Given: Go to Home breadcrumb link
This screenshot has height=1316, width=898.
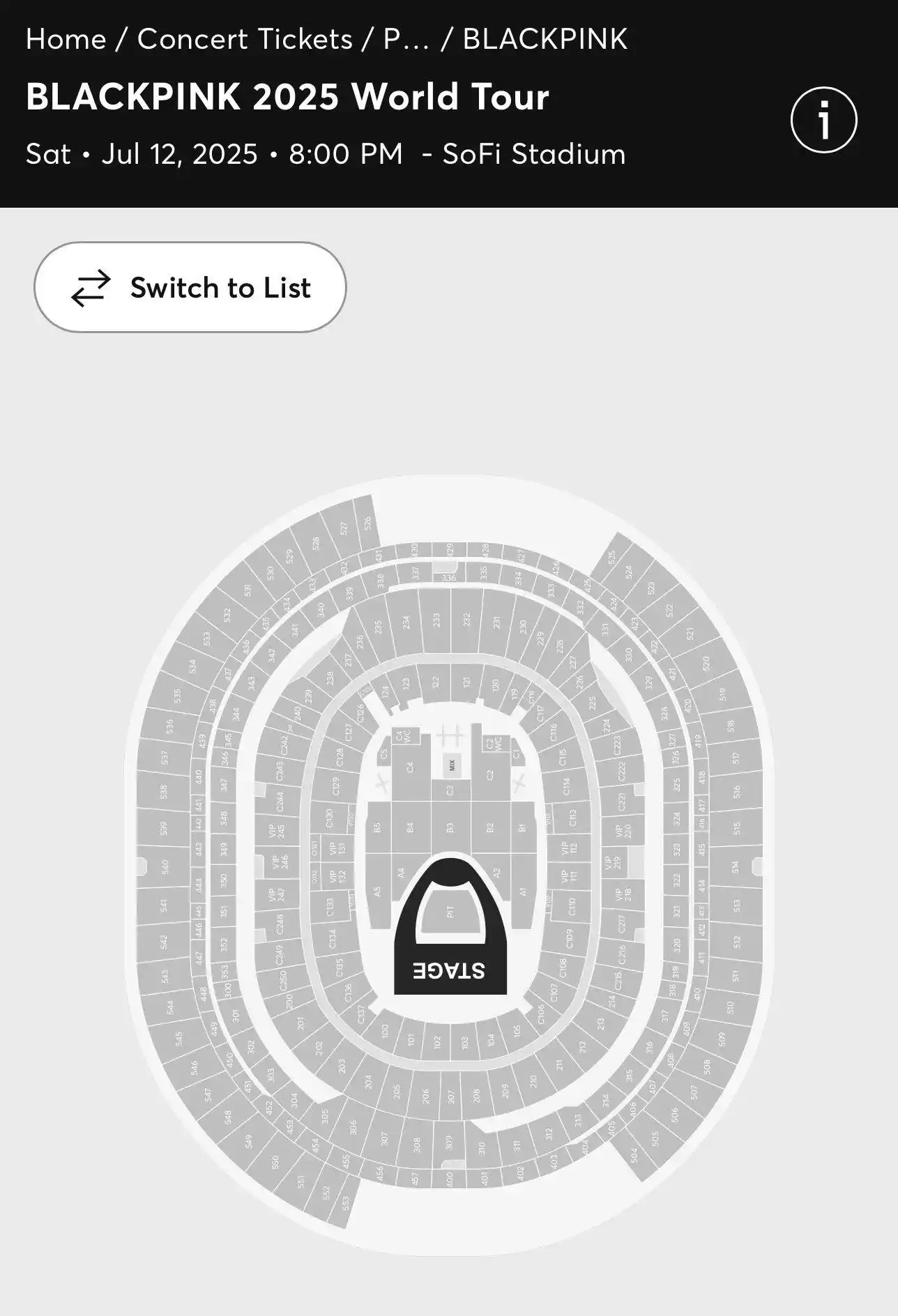Looking at the screenshot, I should (x=66, y=39).
